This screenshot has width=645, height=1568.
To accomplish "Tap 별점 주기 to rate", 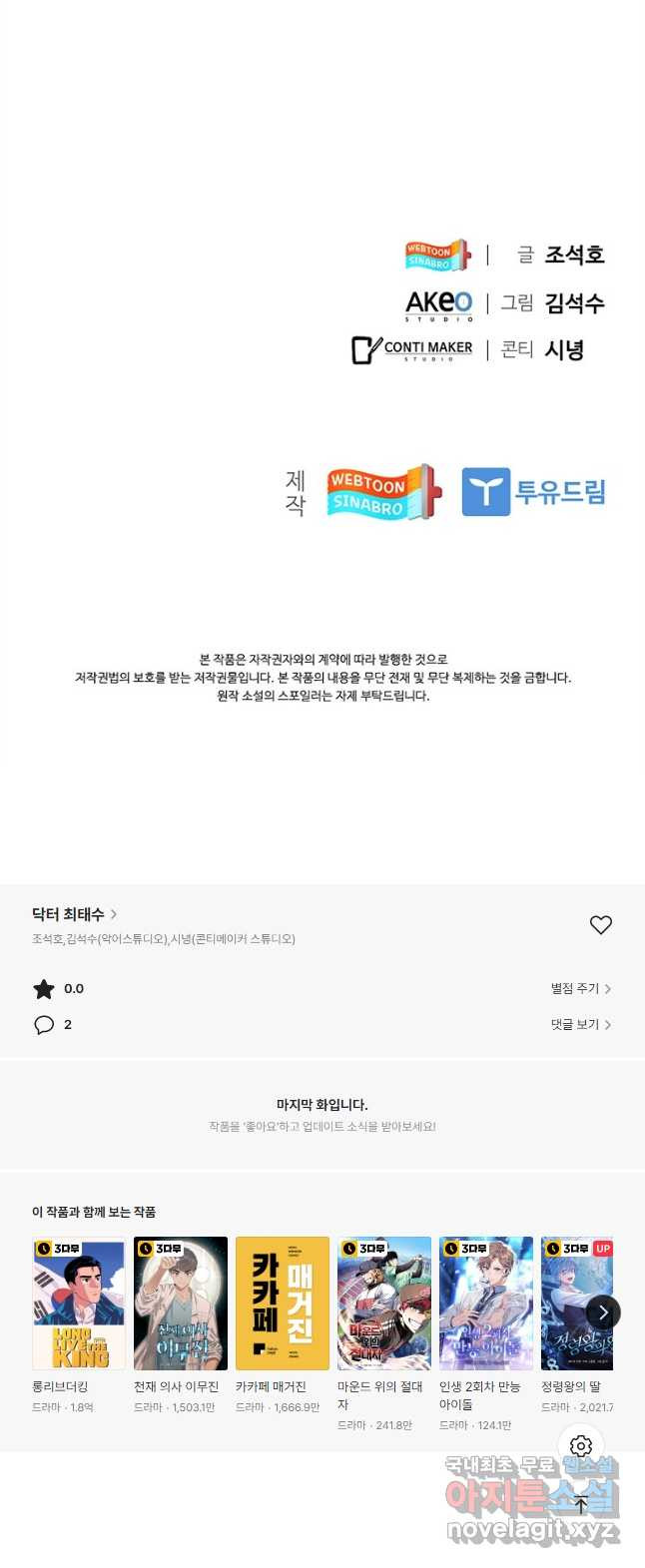I will (580, 988).
